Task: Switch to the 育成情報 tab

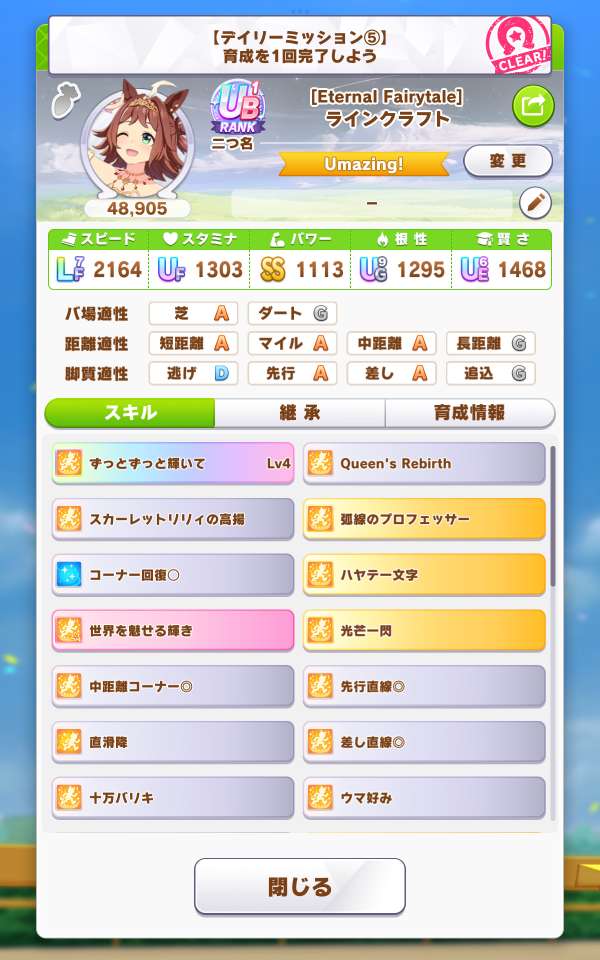Action: pyautogui.click(x=469, y=412)
